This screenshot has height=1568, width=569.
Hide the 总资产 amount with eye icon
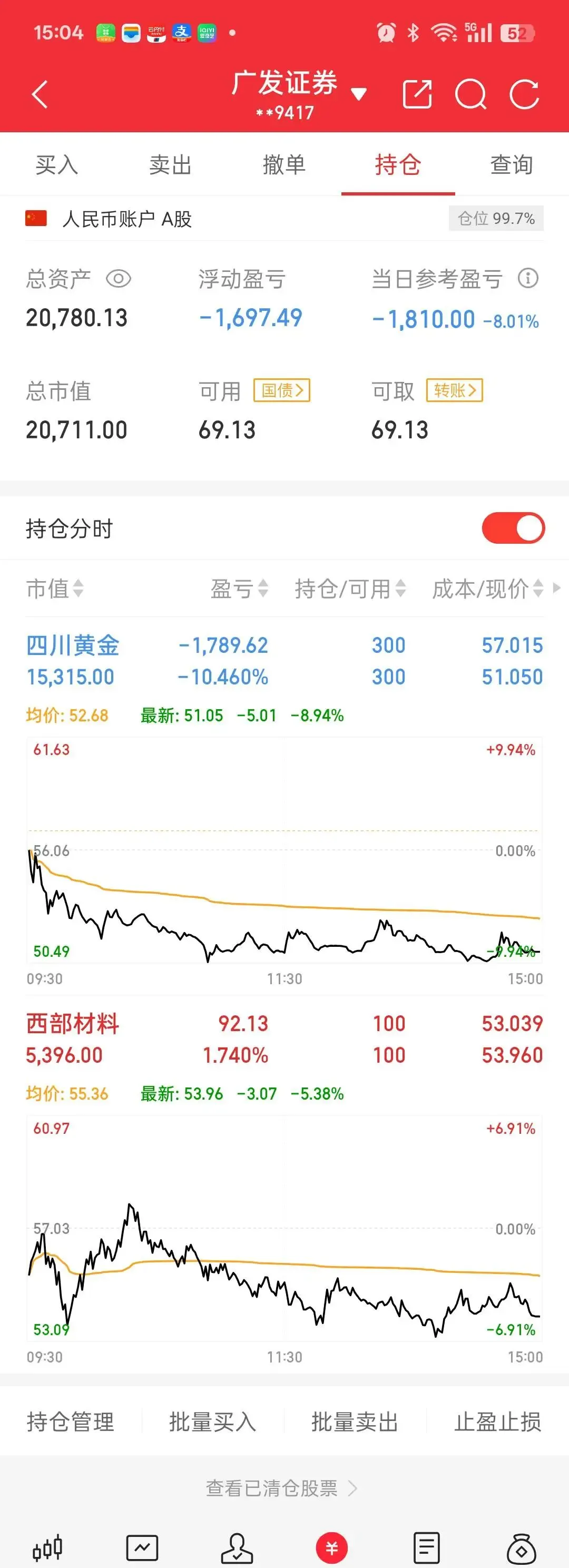[119, 279]
